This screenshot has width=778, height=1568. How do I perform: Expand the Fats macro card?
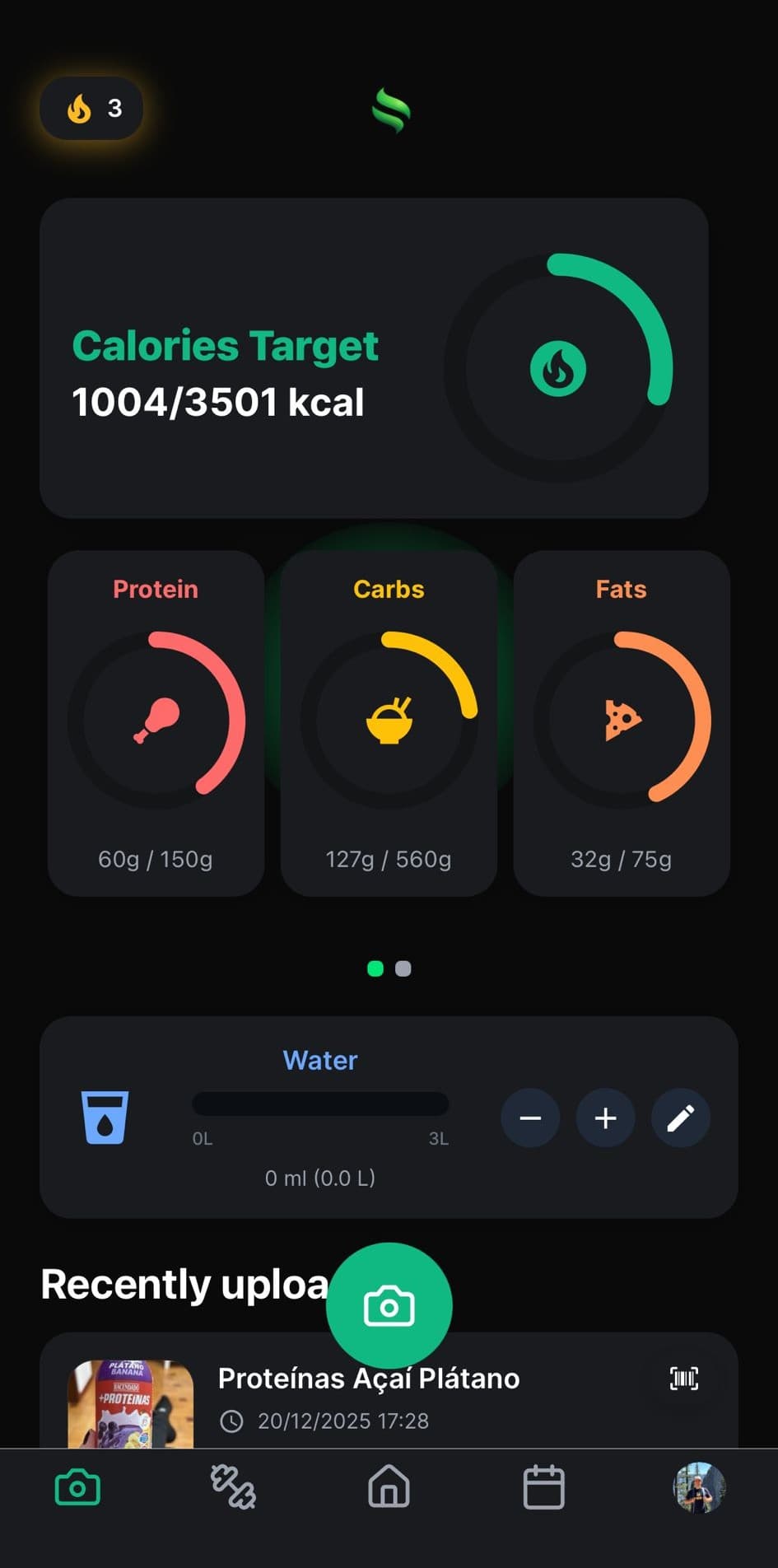coord(621,722)
